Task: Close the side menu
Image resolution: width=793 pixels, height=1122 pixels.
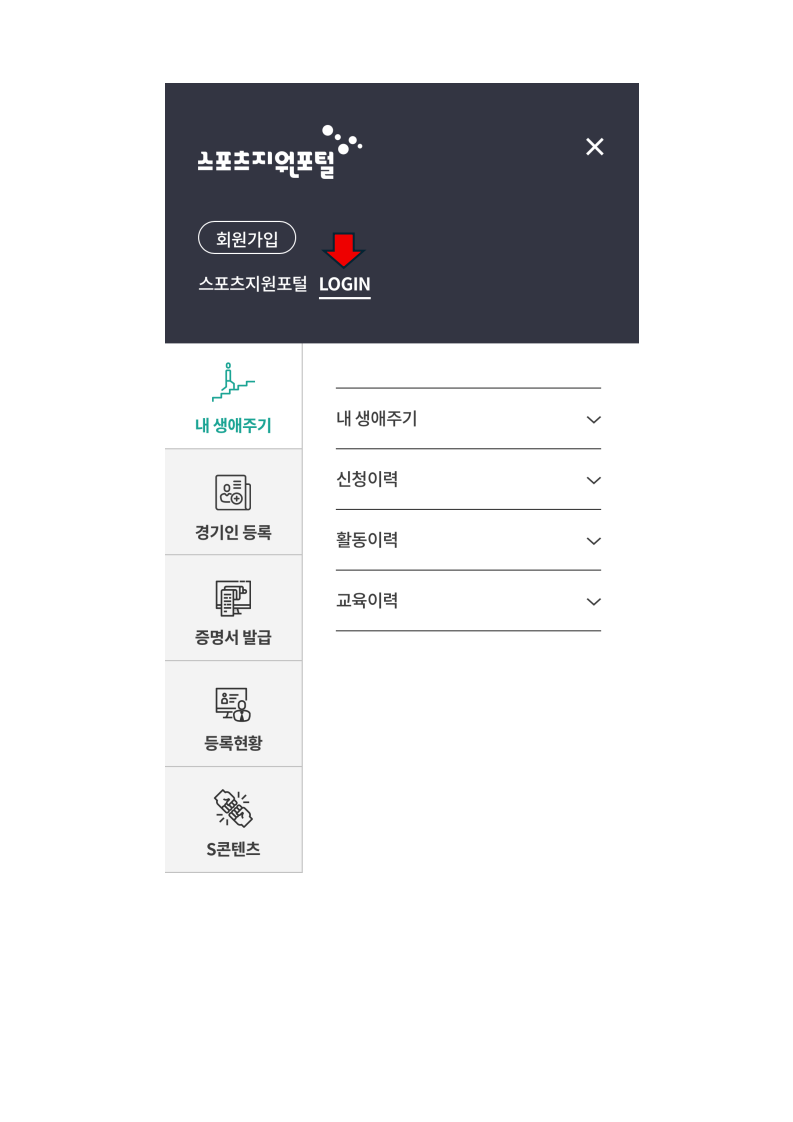Action: (594, 147)
